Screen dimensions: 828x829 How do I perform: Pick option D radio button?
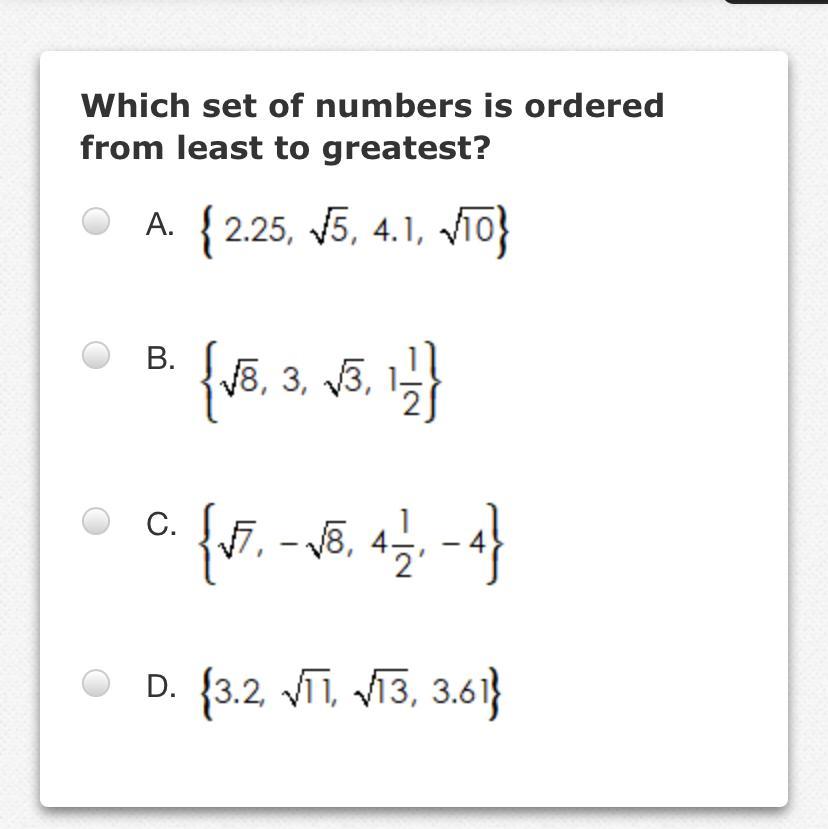pos(96,683)
